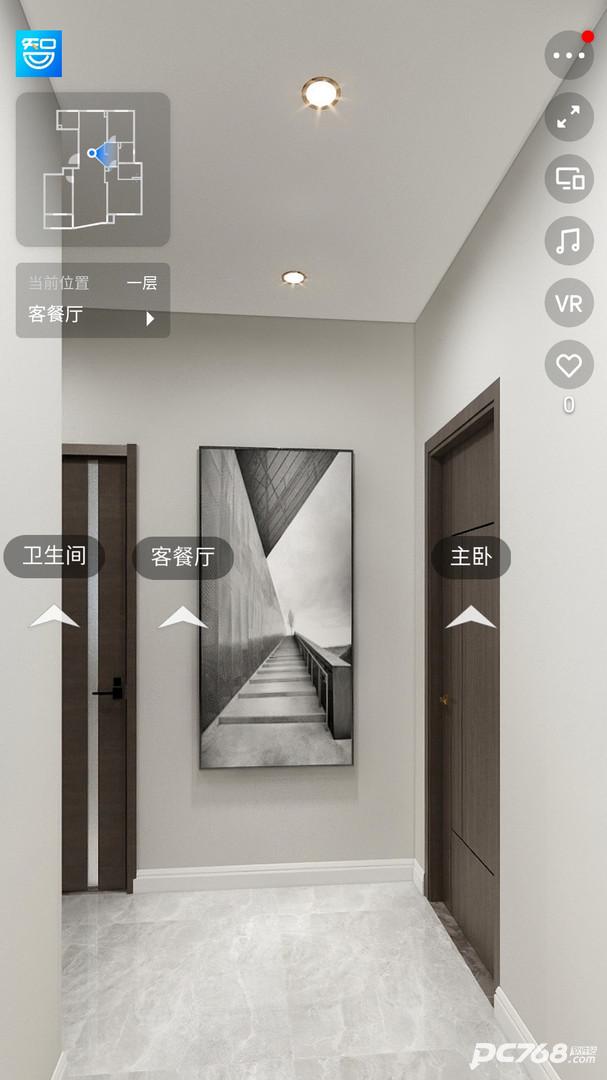Enter fullscreen view
607x1080 pixels.
pos(568,117)
